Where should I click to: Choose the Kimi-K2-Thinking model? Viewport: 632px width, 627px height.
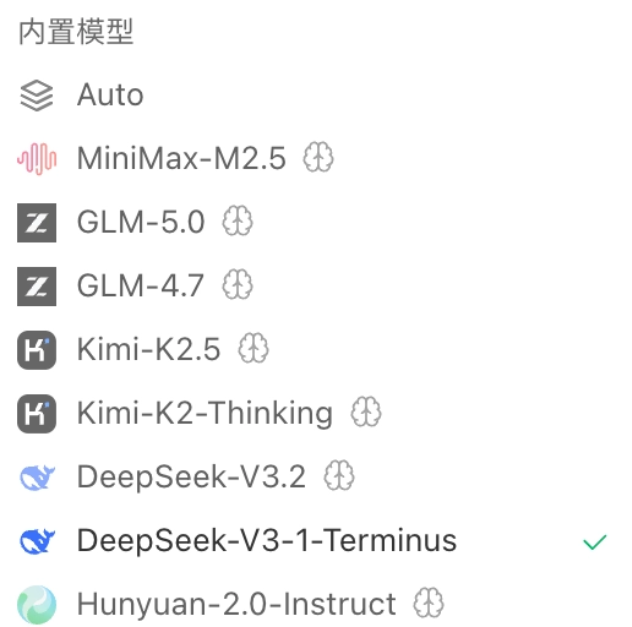pos(204,413)
